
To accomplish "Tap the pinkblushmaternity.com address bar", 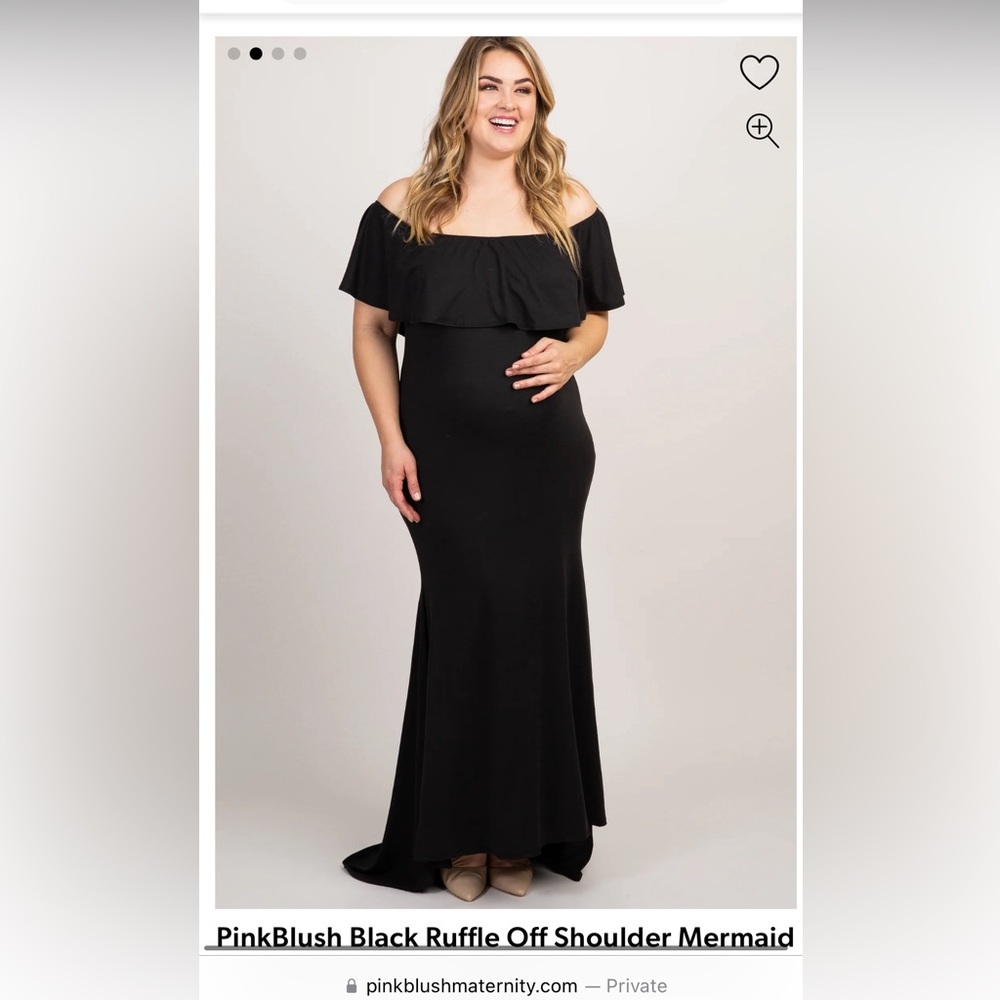I will (505, 985).
